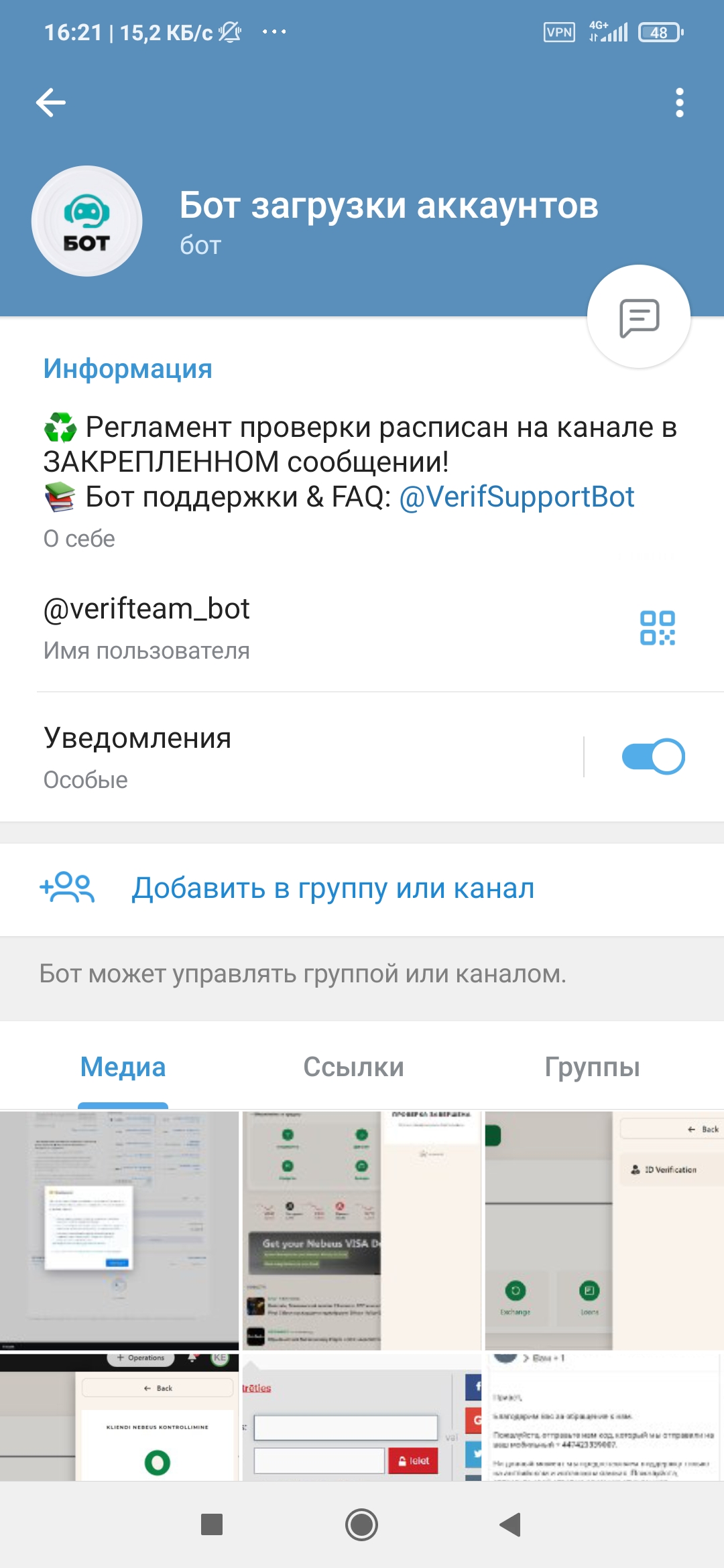Viewport: 724px width, 1568px height.
Task: Open the @VerifSupportBot link
Action: (516, 497)
